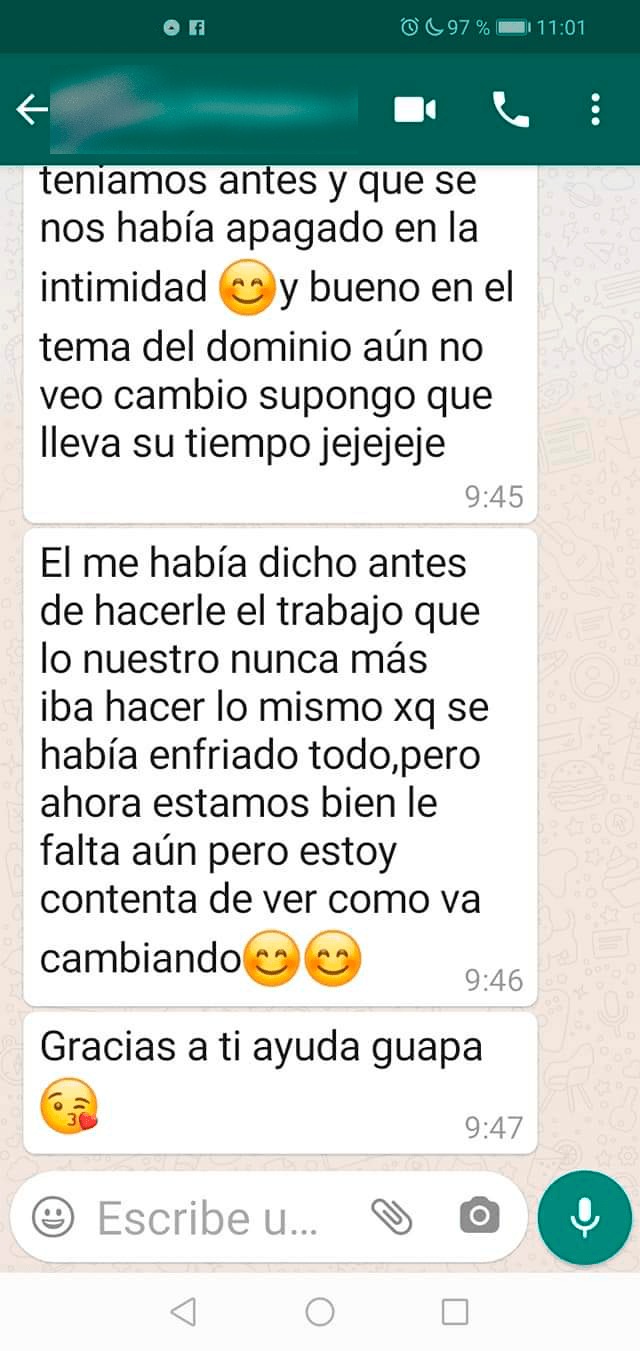Open the camera from message bar
Screen dimensions: 640x1351
[480, 1216]
